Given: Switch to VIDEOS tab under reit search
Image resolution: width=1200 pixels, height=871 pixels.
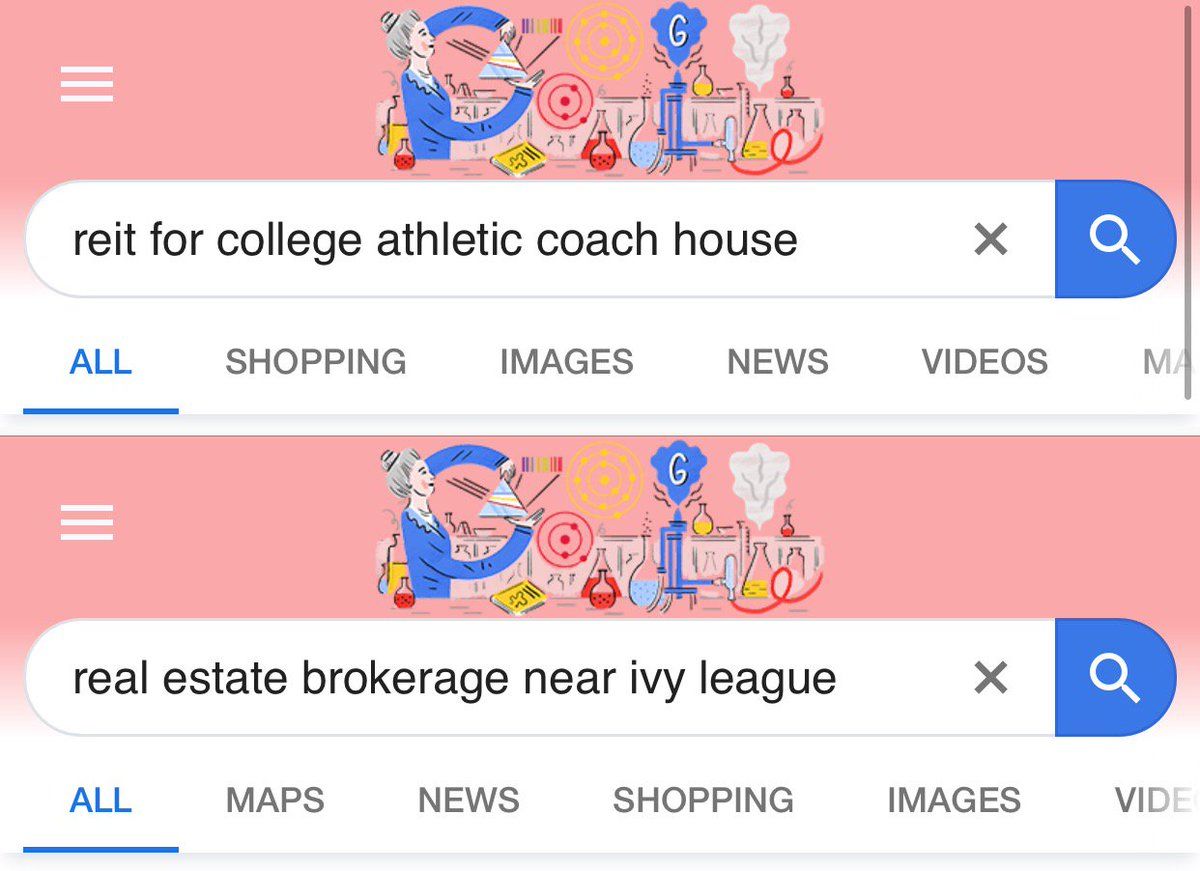Looking at the screenshot, I should point(984,361).
